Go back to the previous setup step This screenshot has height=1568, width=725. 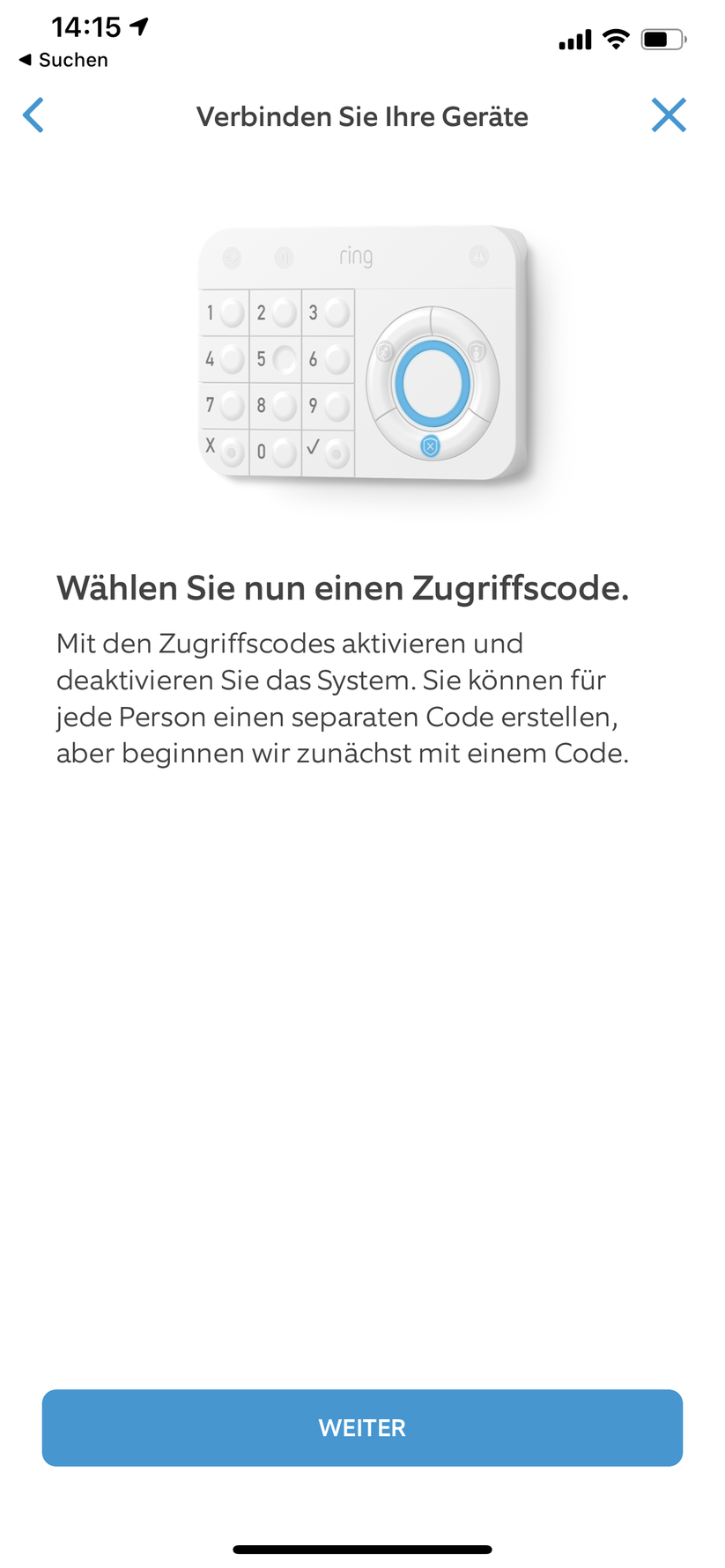coord(33,115)
